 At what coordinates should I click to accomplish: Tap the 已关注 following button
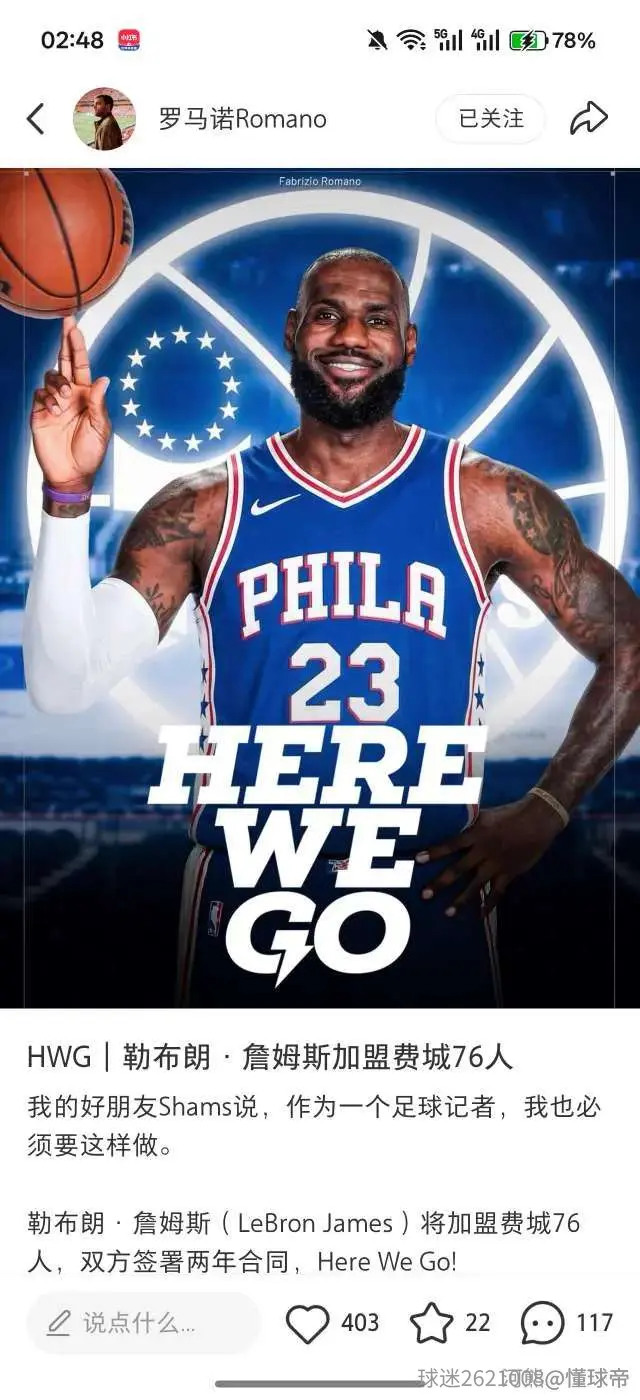coord(490,119)
